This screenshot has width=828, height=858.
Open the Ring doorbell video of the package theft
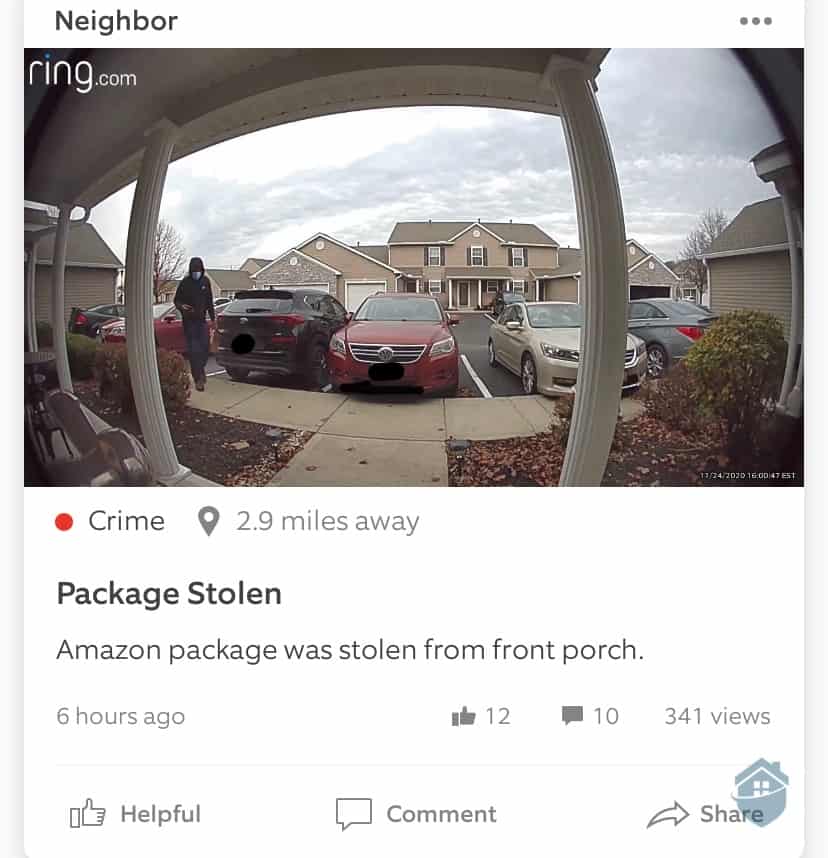coord(414,267)
